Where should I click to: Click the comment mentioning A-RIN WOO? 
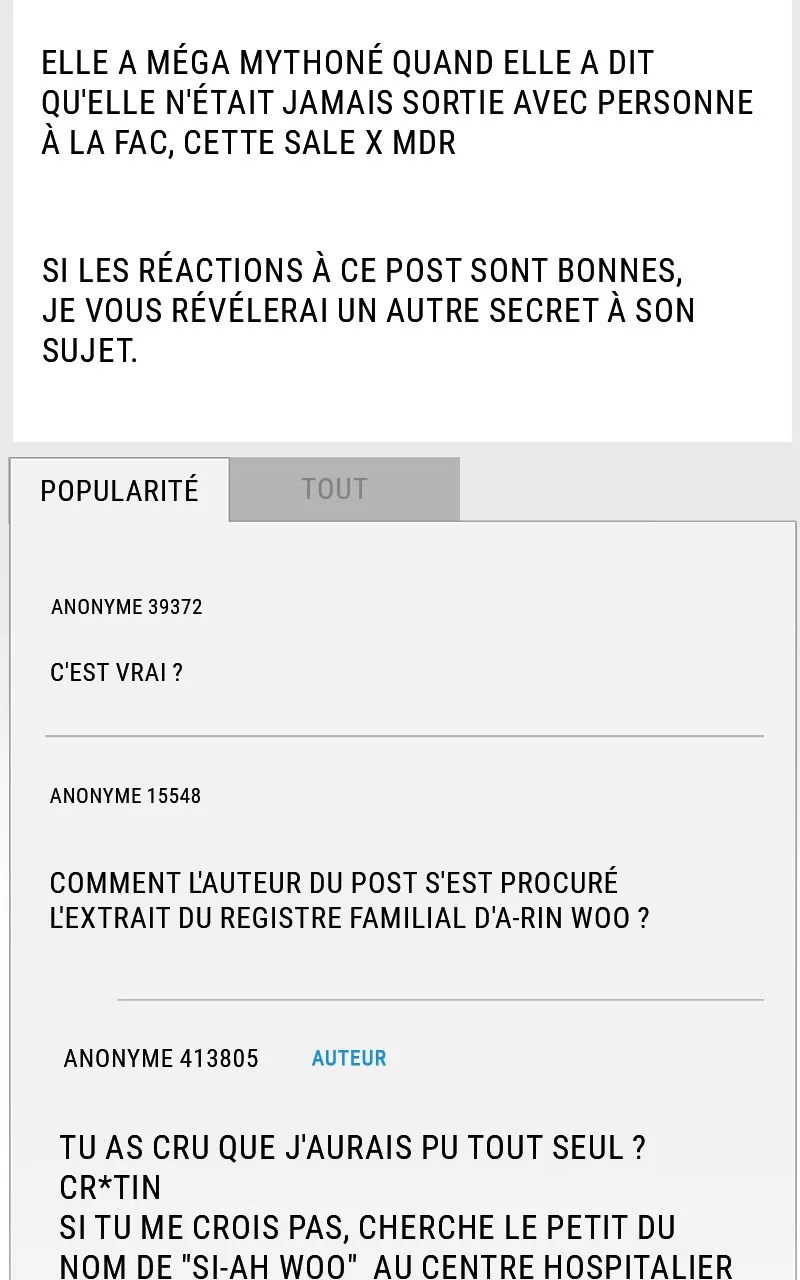click(x=350, y=900)
